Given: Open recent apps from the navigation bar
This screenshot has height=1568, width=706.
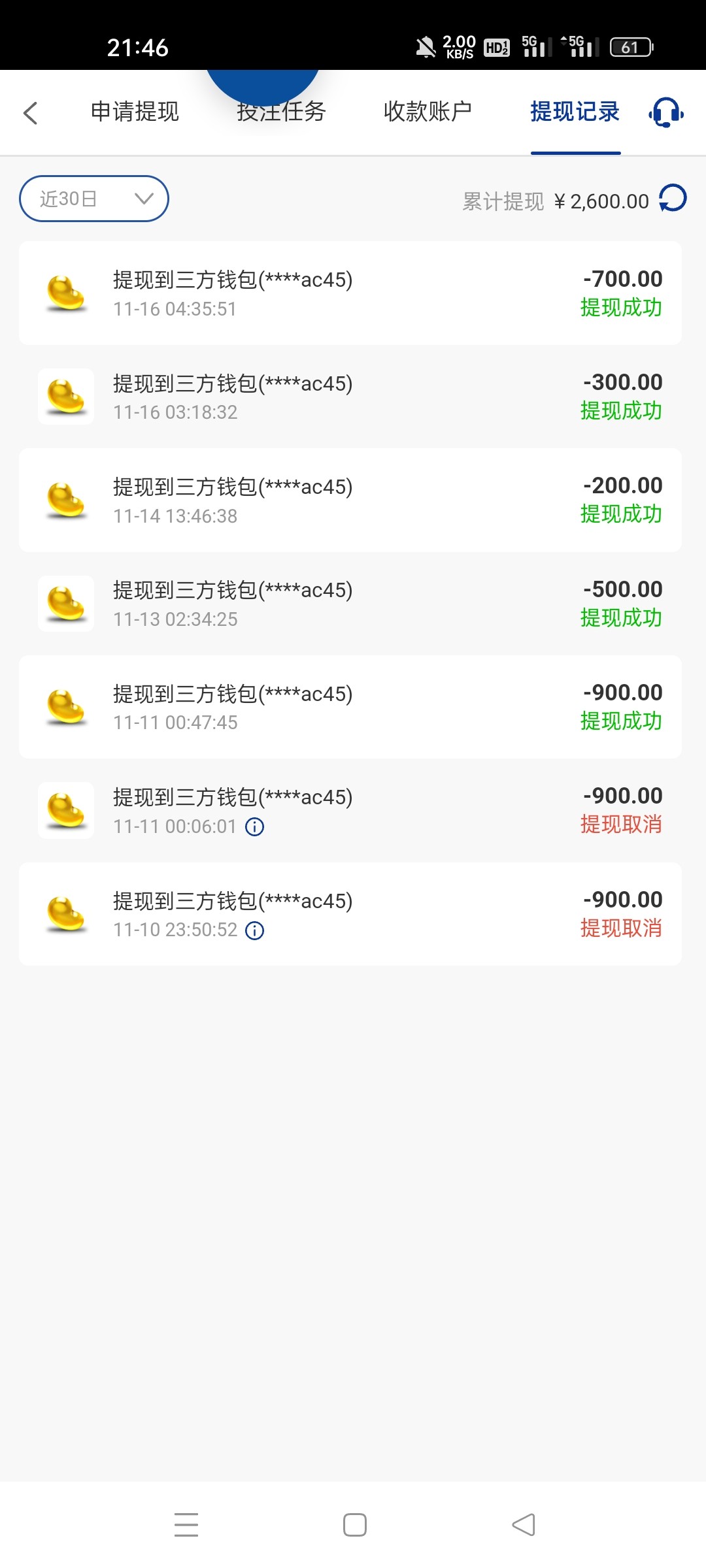Looking at the screenshot, I should pyautogui.click(x=186, y=1525).
